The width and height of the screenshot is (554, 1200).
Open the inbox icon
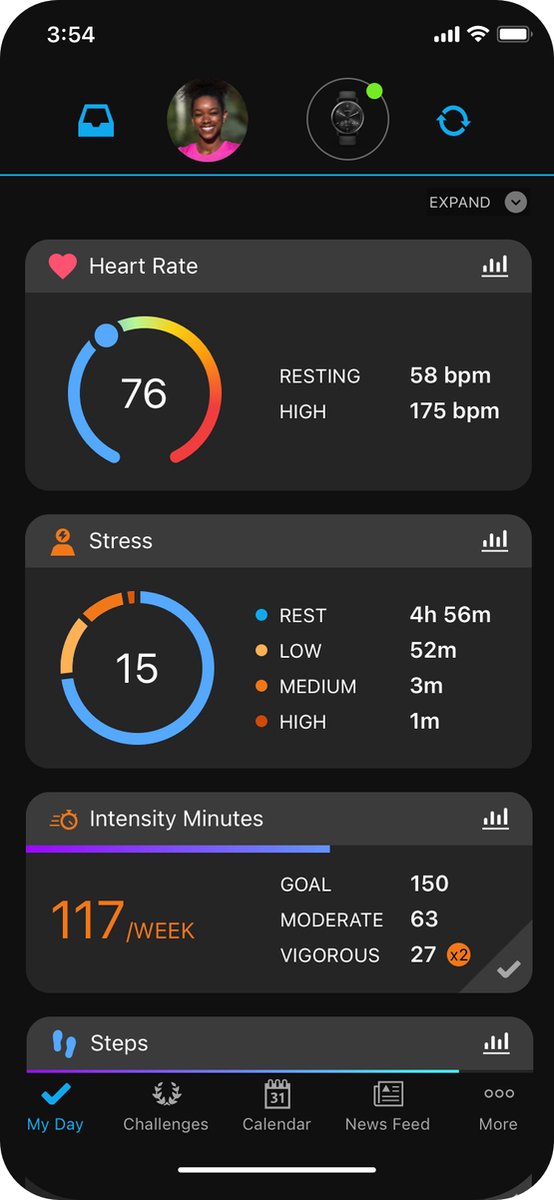pyautogui.click(x=98, y=121)
